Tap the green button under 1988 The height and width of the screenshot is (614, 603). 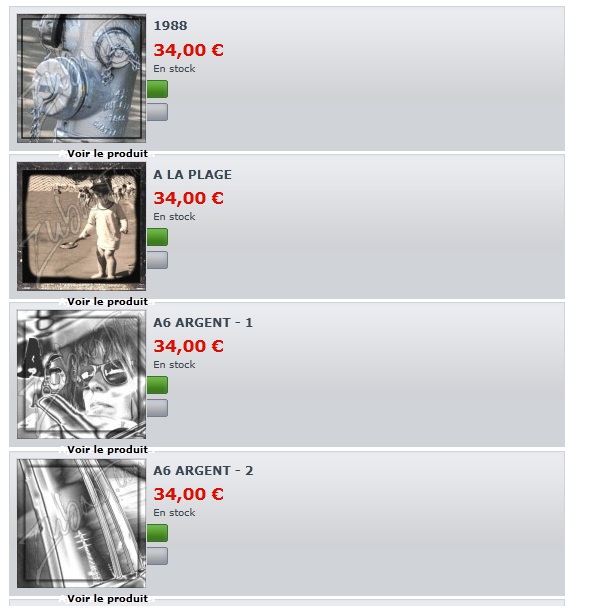click(x=157, y=89)
